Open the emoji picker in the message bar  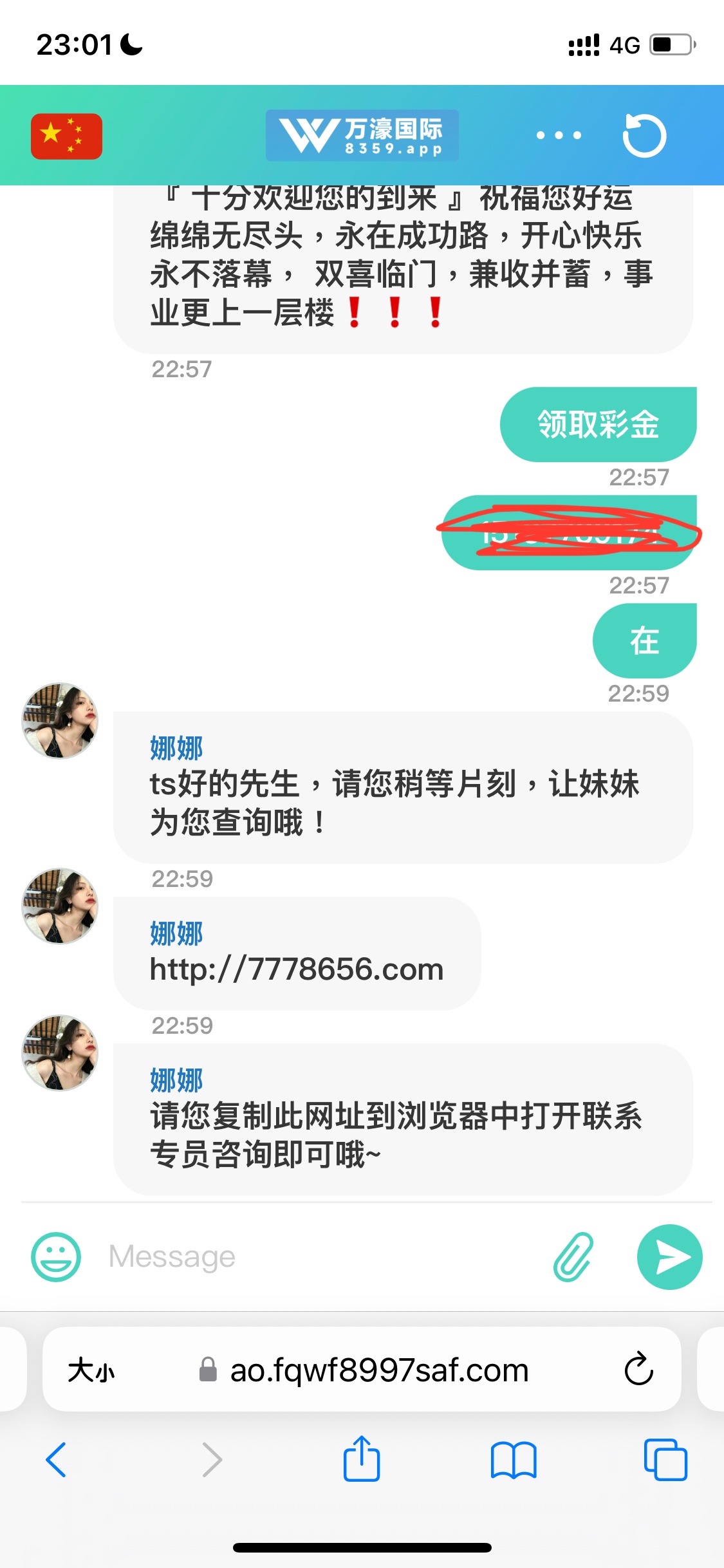click(x=56, y=1256)
